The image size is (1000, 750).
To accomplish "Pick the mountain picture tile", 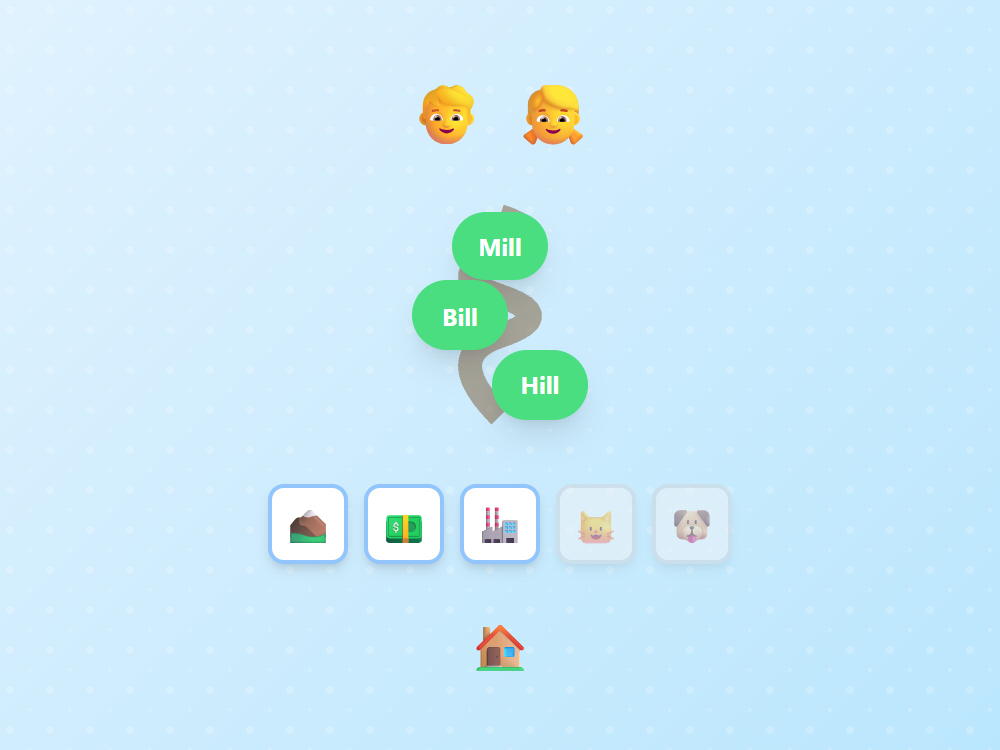I will [x=308, y=524].
